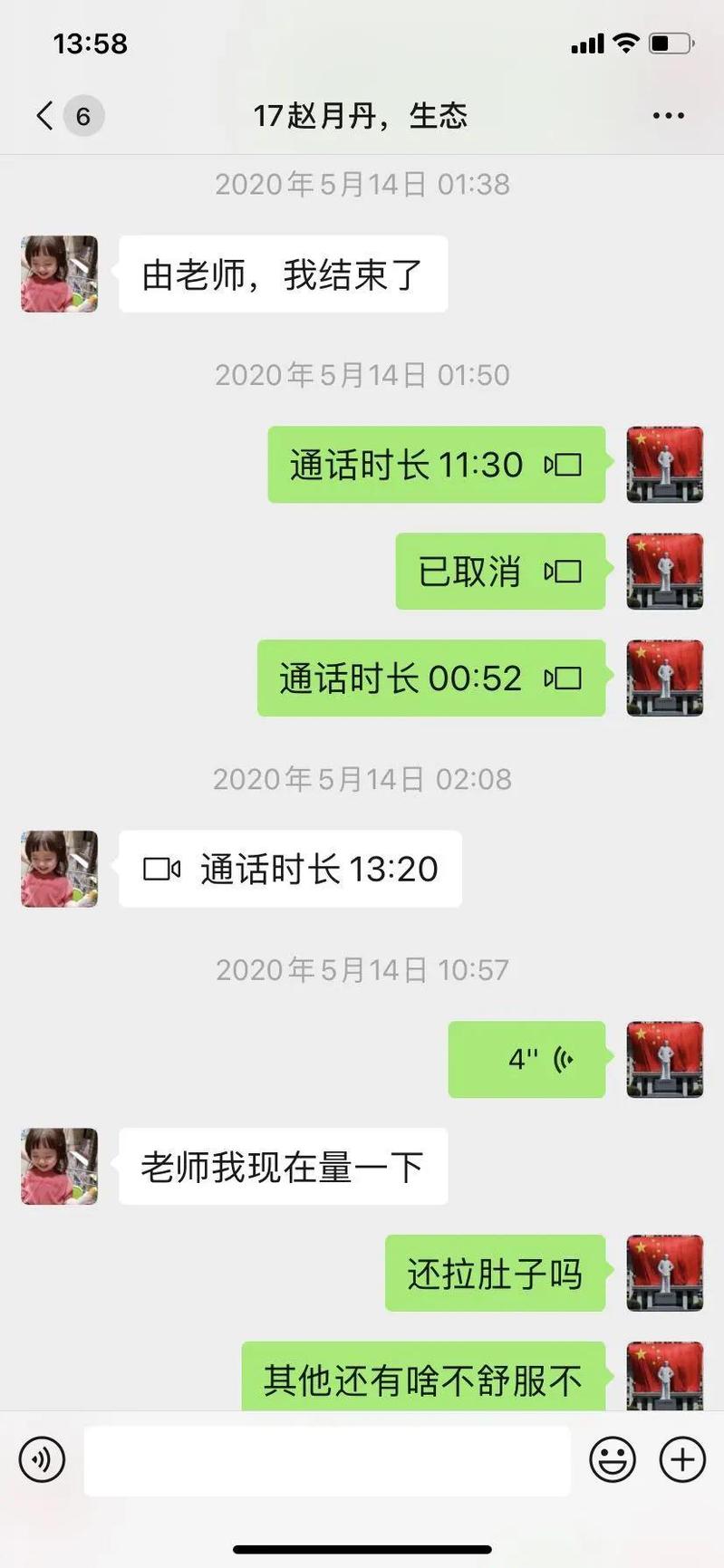
Task: Open my avatar beside 还拉肚子吗
Action: click(664, 1273)
